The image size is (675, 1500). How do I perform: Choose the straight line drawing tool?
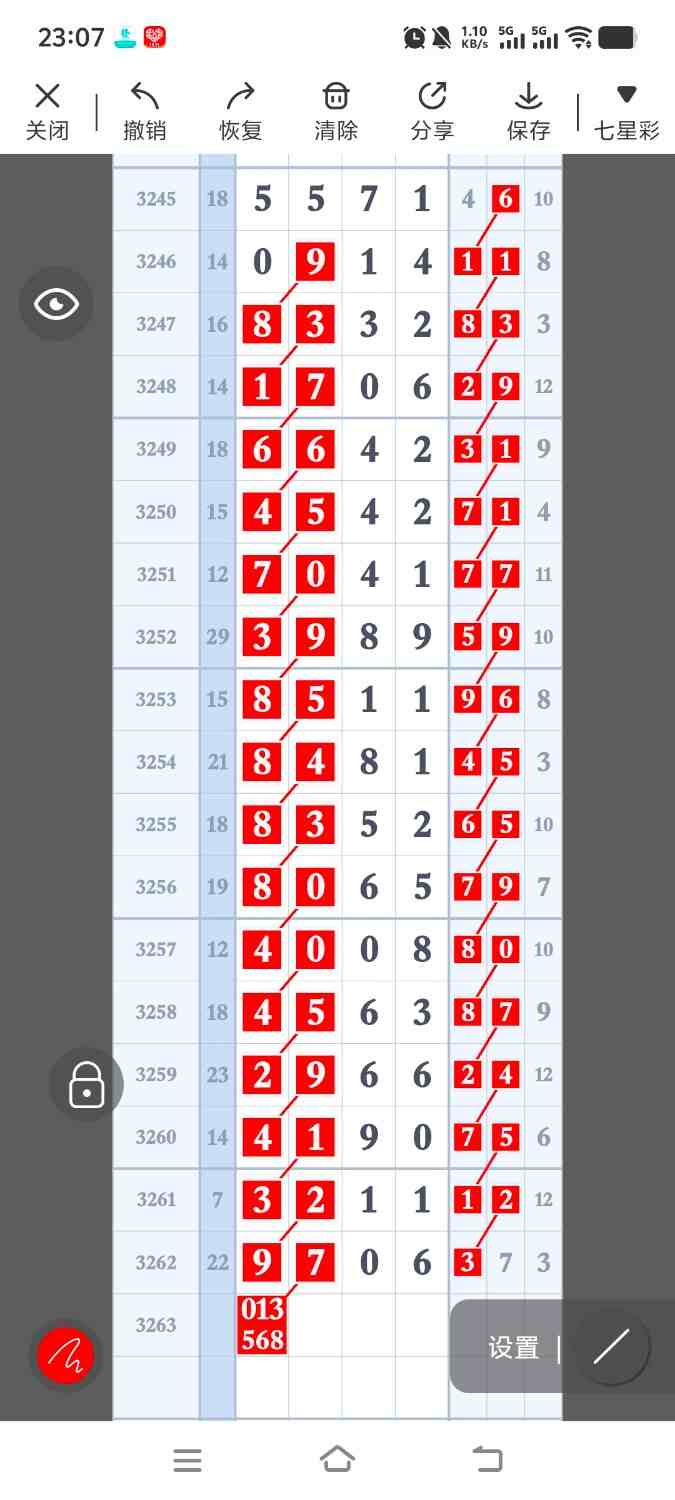(x=611, y=1347)
